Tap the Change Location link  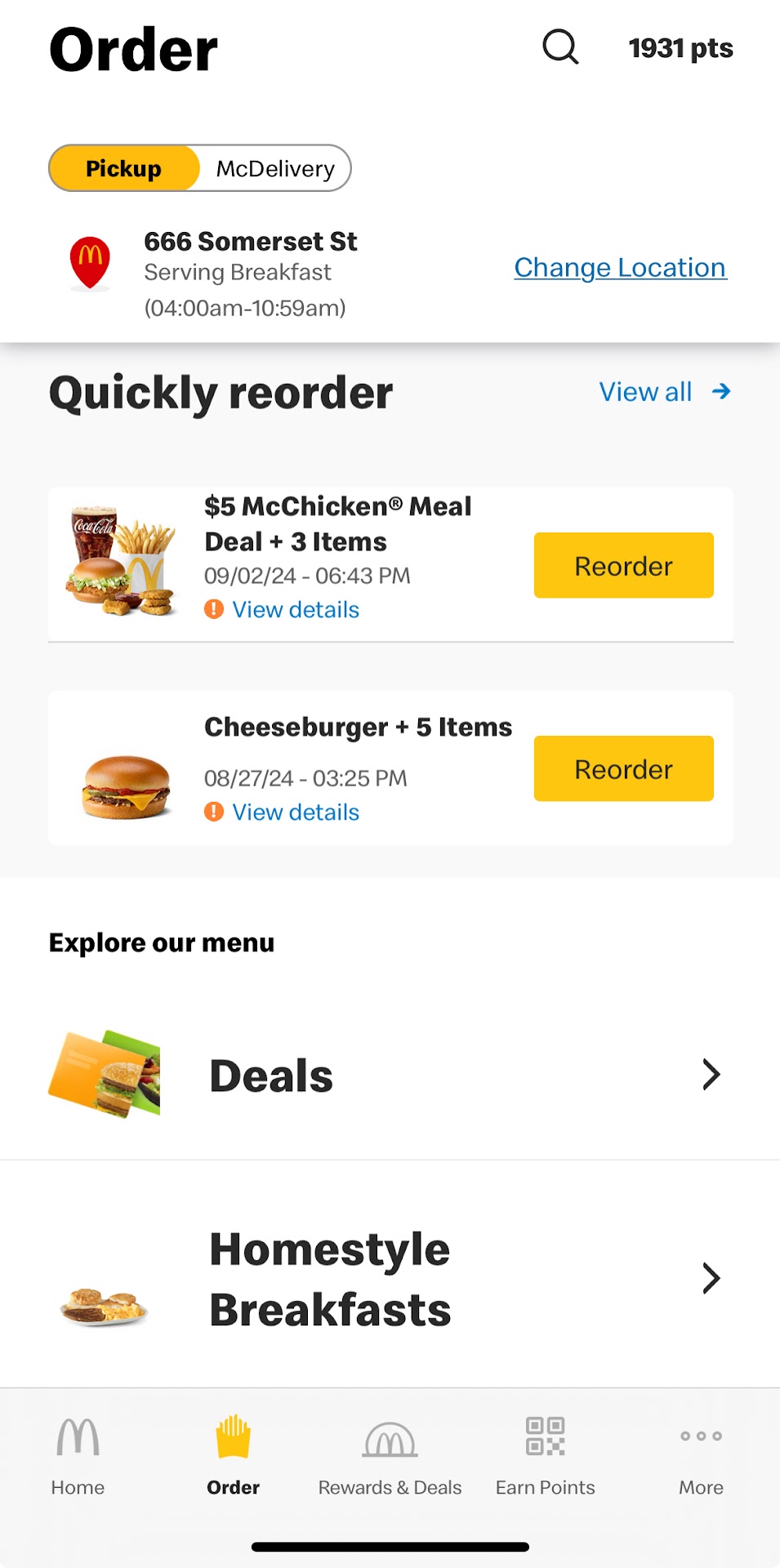tap(620, 268)
